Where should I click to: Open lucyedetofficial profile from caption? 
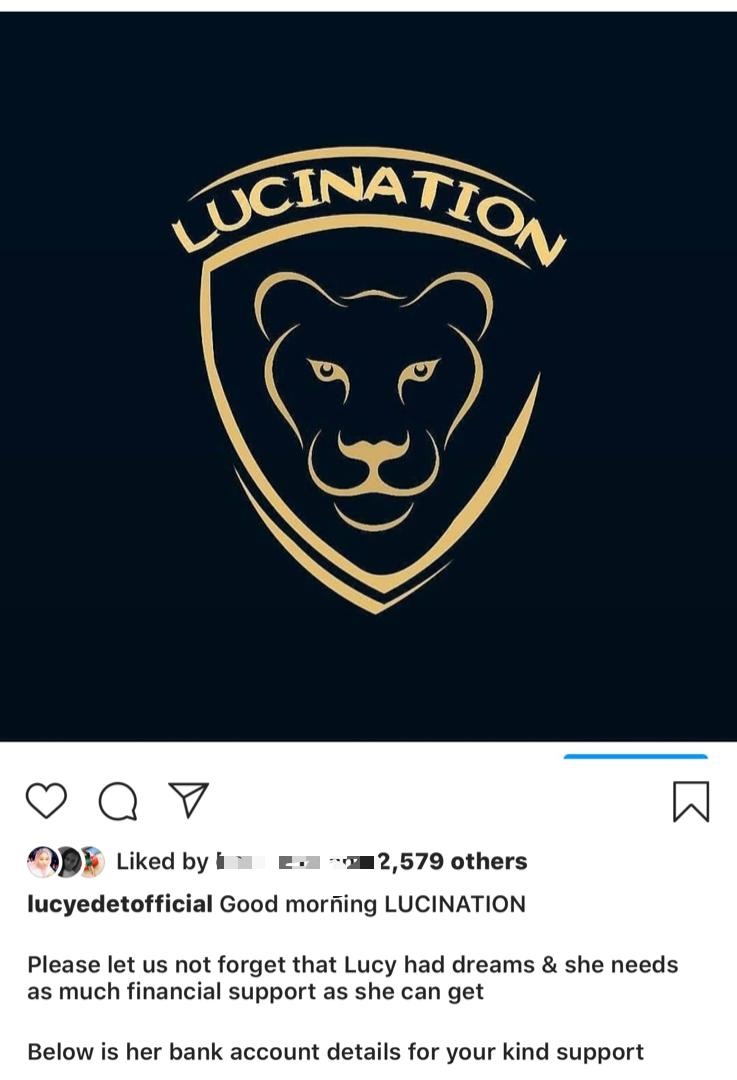[x=120, y=904]
